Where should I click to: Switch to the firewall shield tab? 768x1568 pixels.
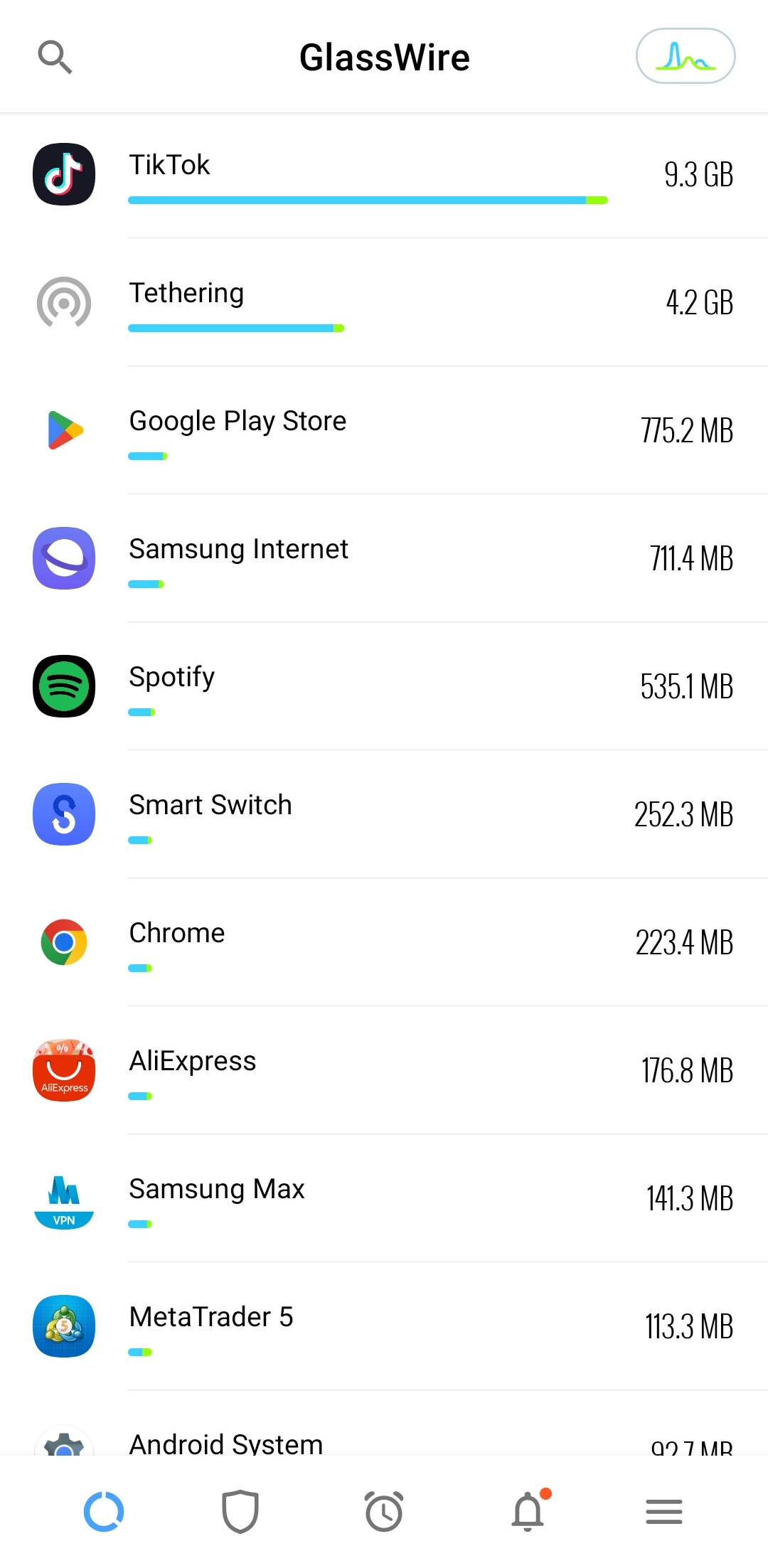pyautogui.click(x=240, y=1511)
